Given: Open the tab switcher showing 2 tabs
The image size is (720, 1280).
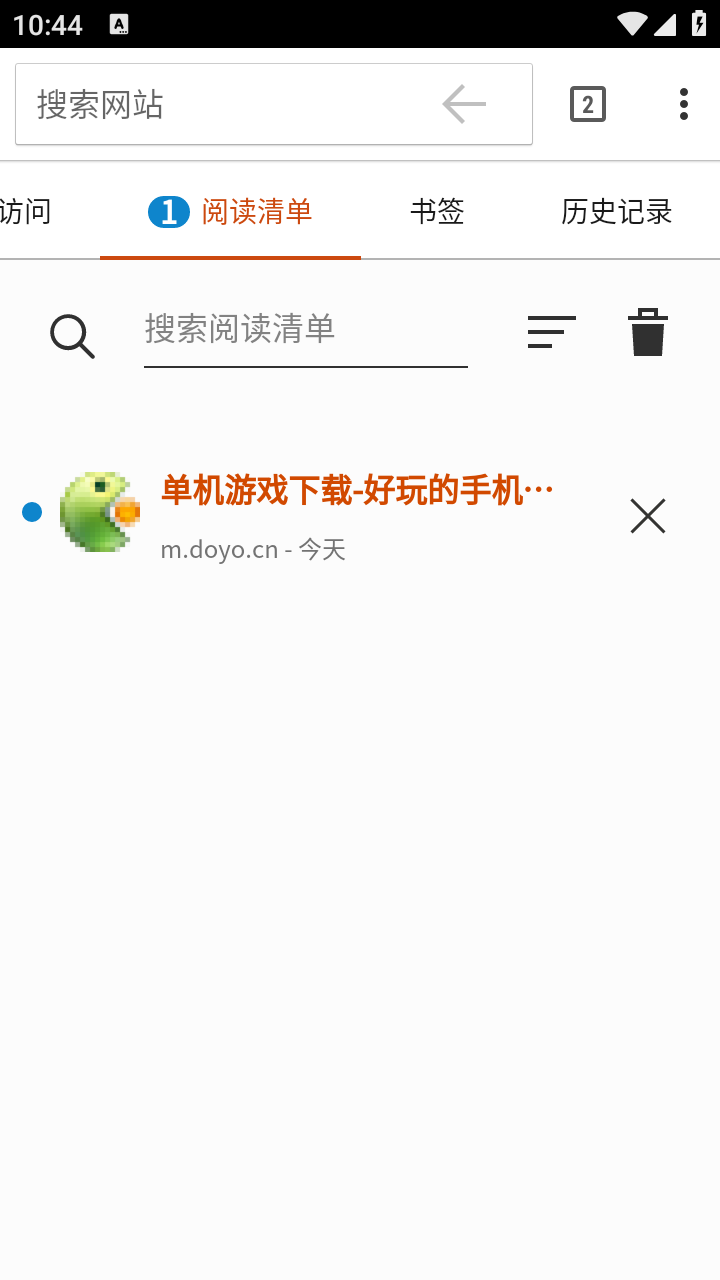Looking at the screenshot, I should (588, 103).
